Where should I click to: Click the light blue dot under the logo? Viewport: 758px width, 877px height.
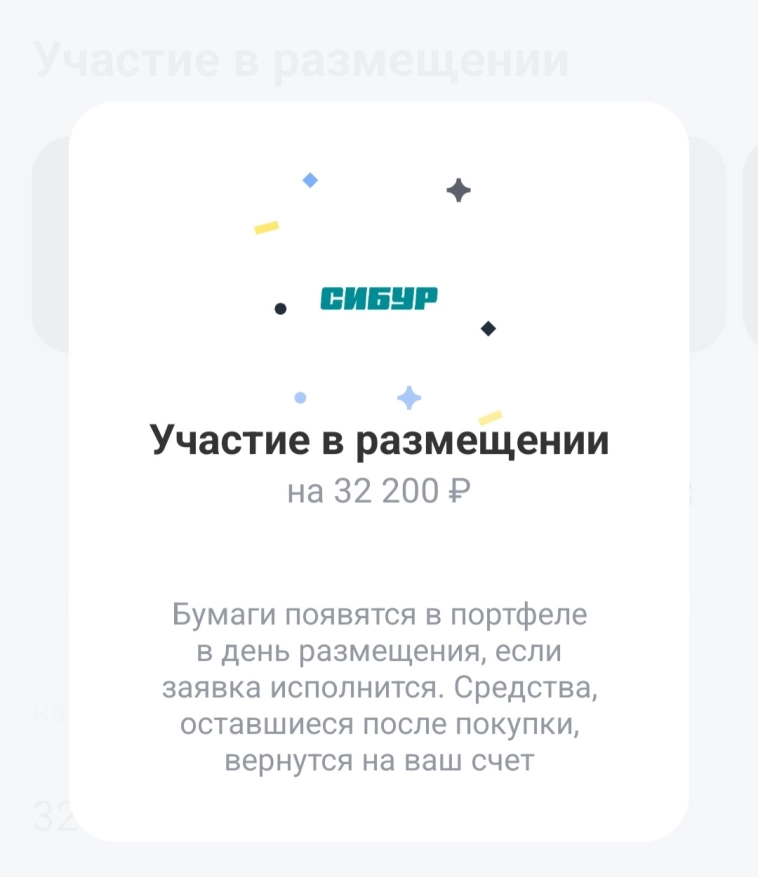[299, 397]
